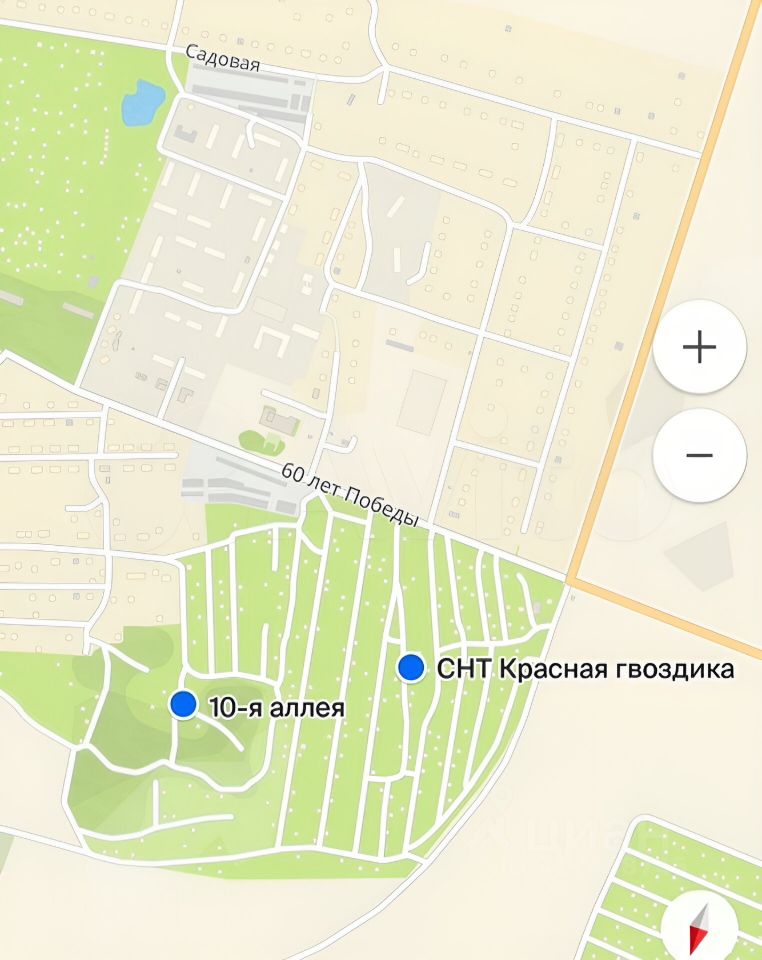762x960 pixels.
Task: Select the СНТ Красная гвоздика map marker
Action: click(x=410, y=667)
